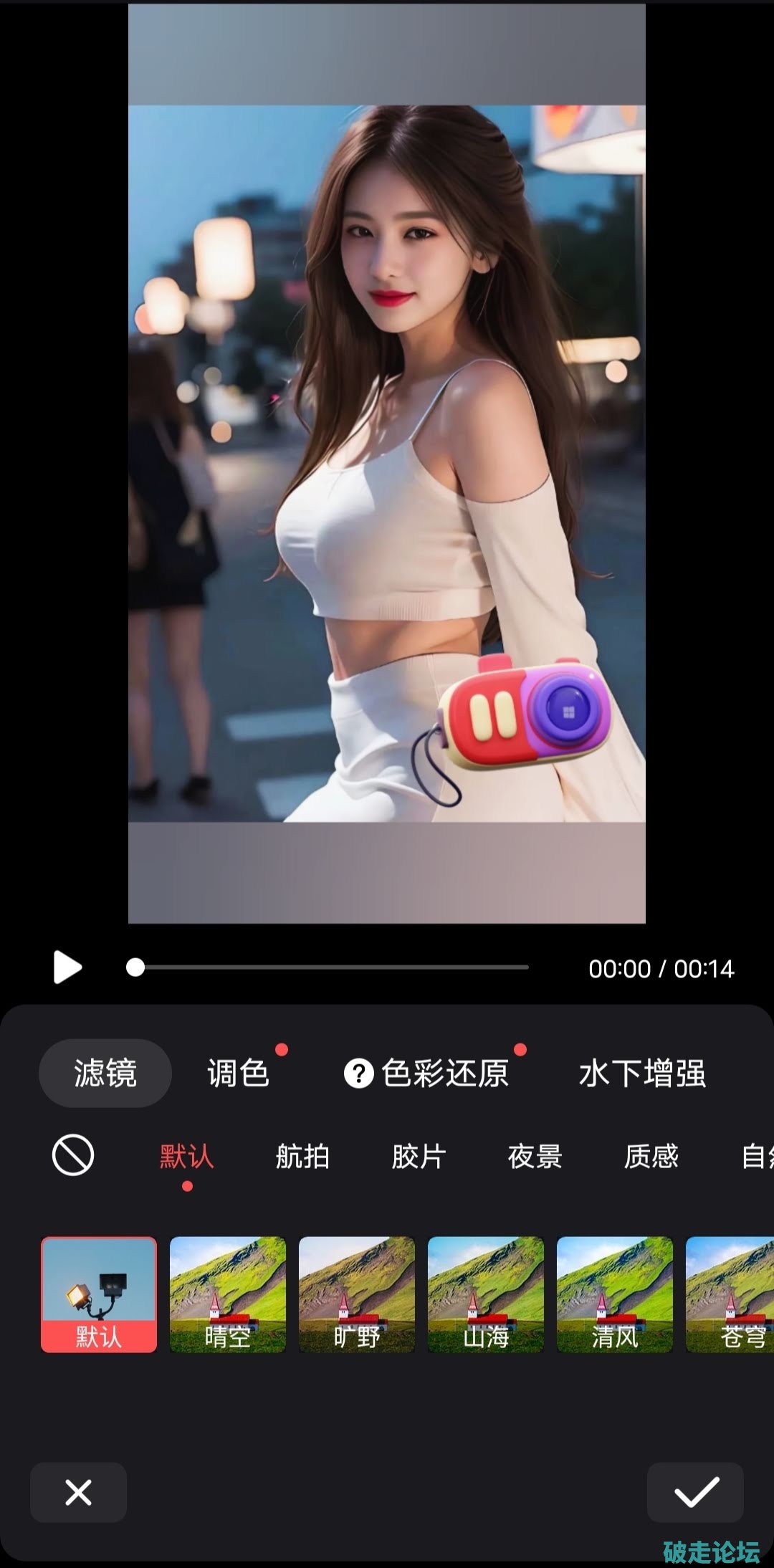774x1568 pixels.
Task: Click the question mark beside 色彩还原
Action: coord(358,1073)
